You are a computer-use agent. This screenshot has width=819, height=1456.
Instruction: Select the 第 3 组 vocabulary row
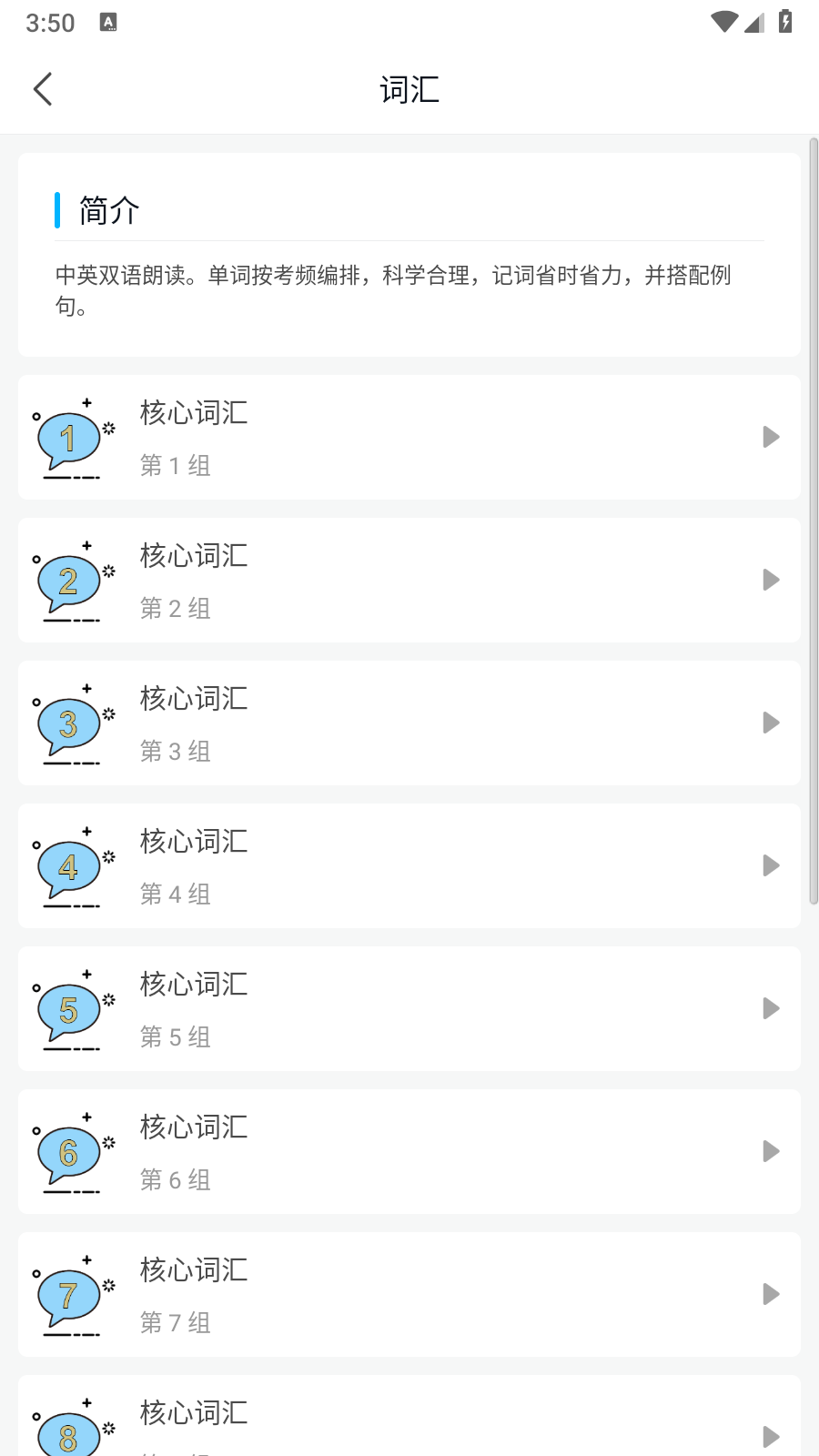[x=409, y=723]
